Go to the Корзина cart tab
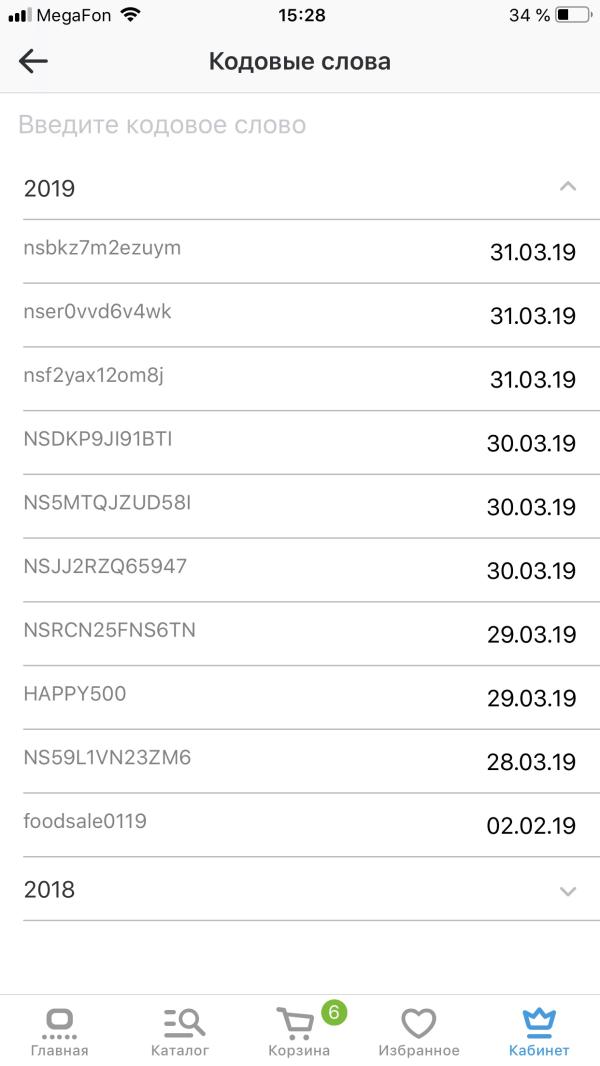This screenshot has width=600, height=1066. point(298,1032)
